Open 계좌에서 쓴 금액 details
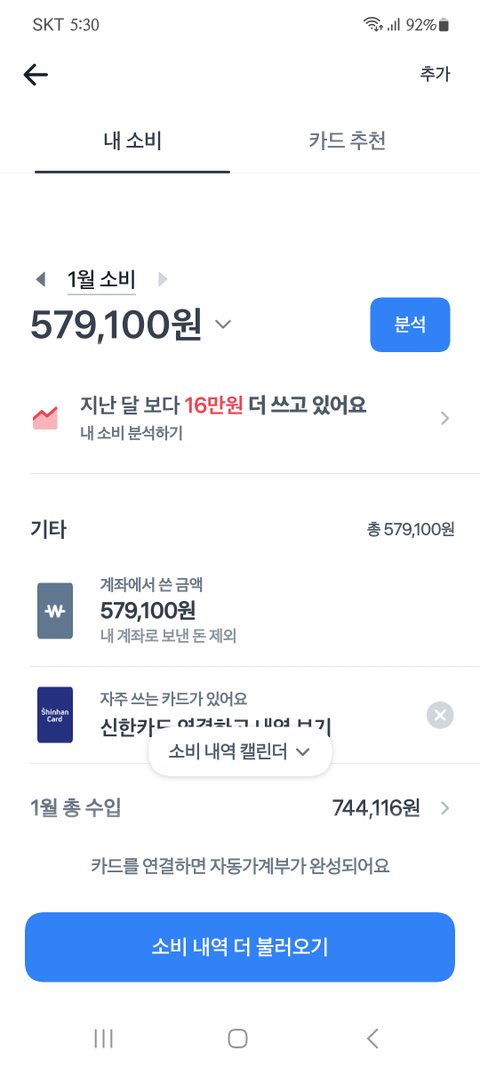Image resolution: width=480 pixels, height=1067 pixels. tap(241, 610)
